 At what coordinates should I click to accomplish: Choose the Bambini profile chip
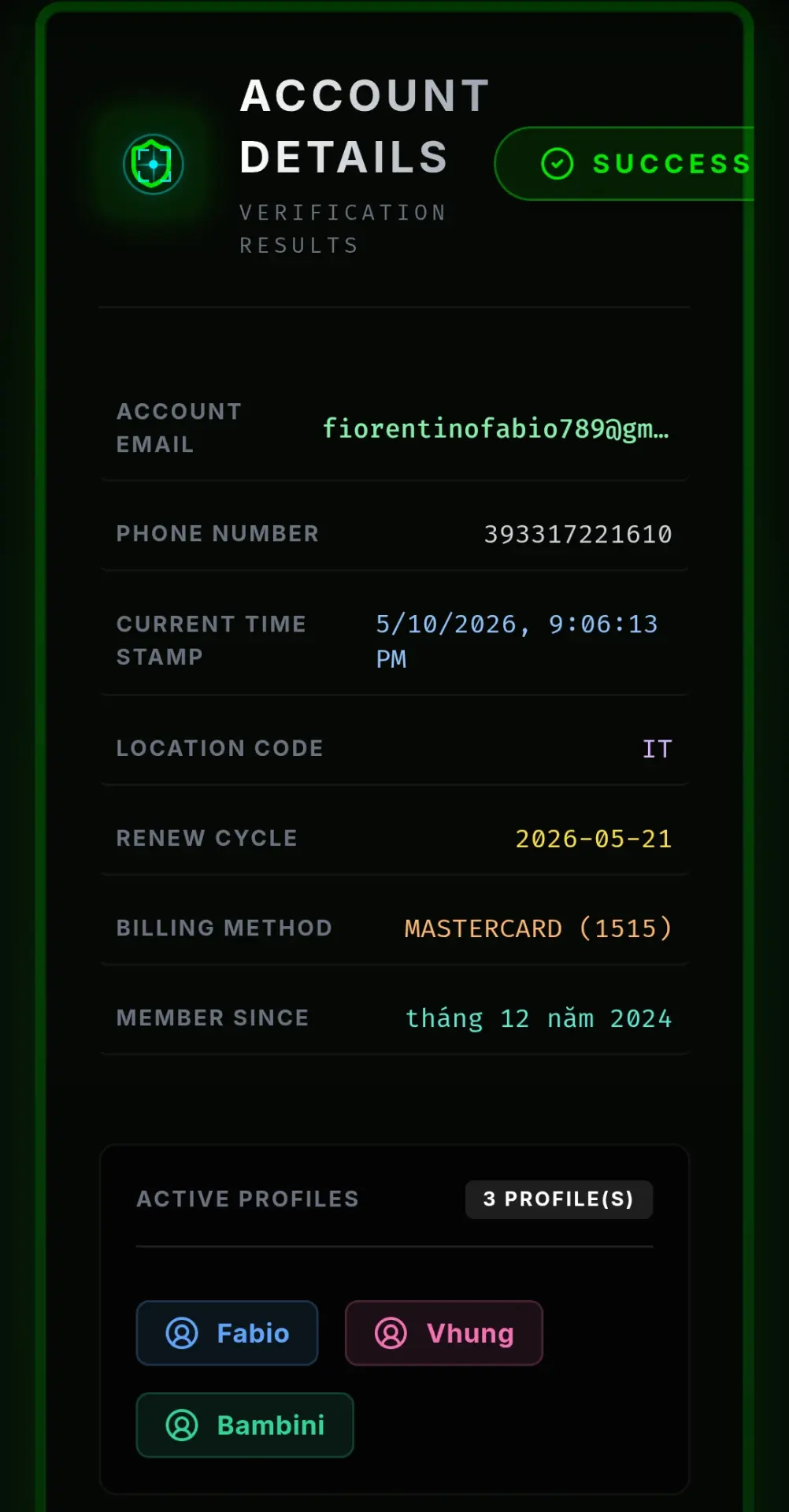pos(245,1425)
